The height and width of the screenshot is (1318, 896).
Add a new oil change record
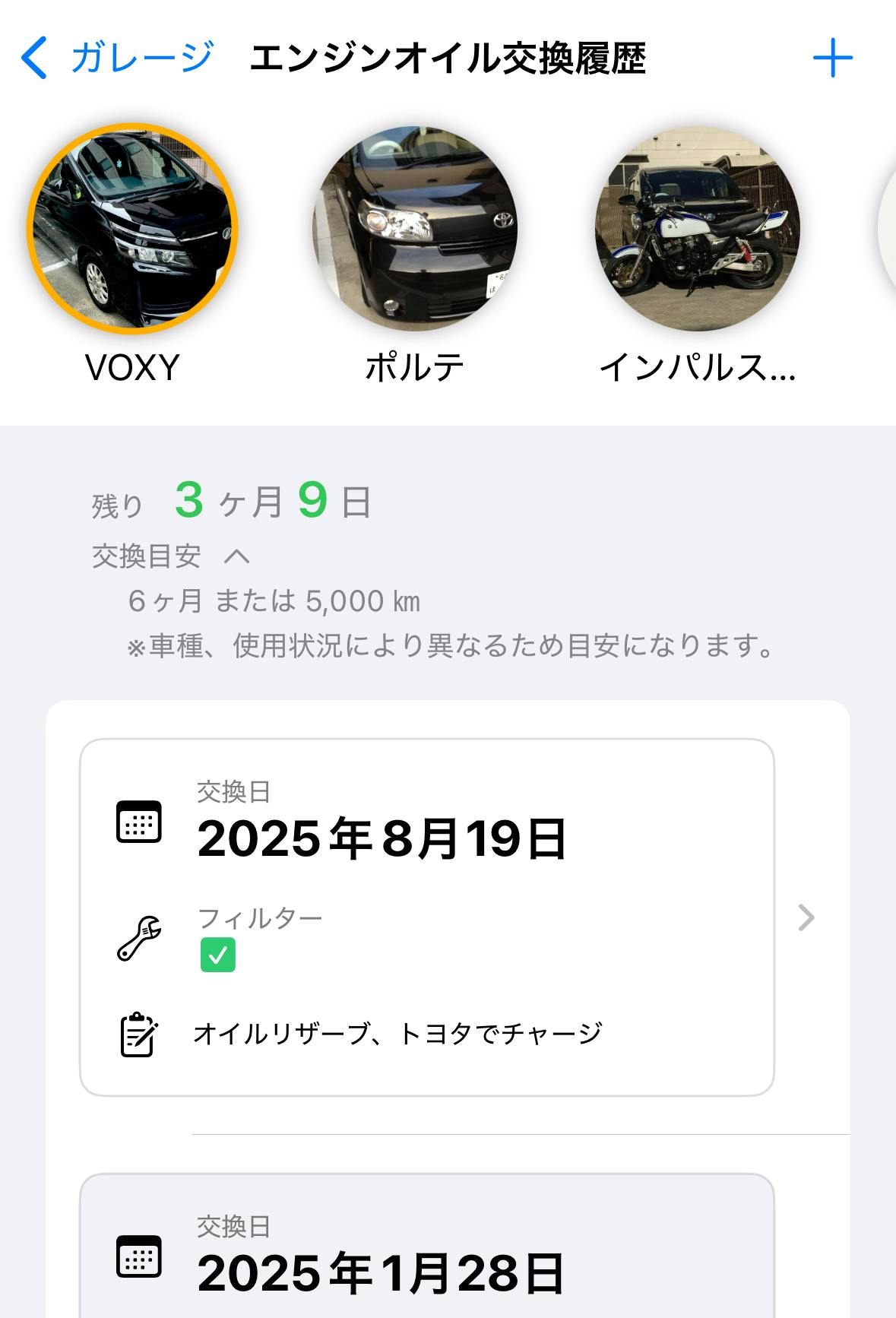(x=832, y=58)
